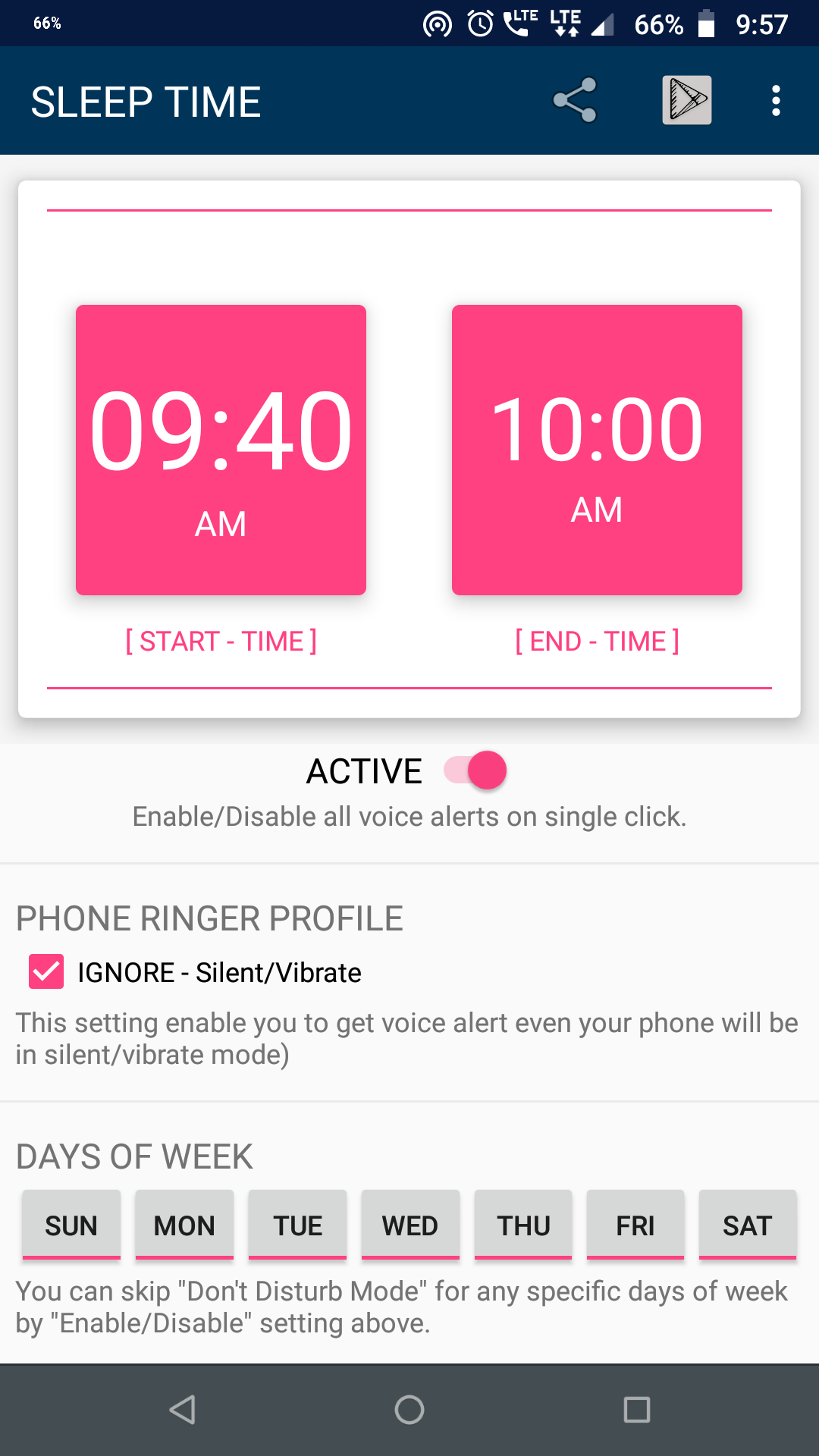Screen dimensions: 819x1456
Task: Go back with system back button
Action: pos(183,1410)
